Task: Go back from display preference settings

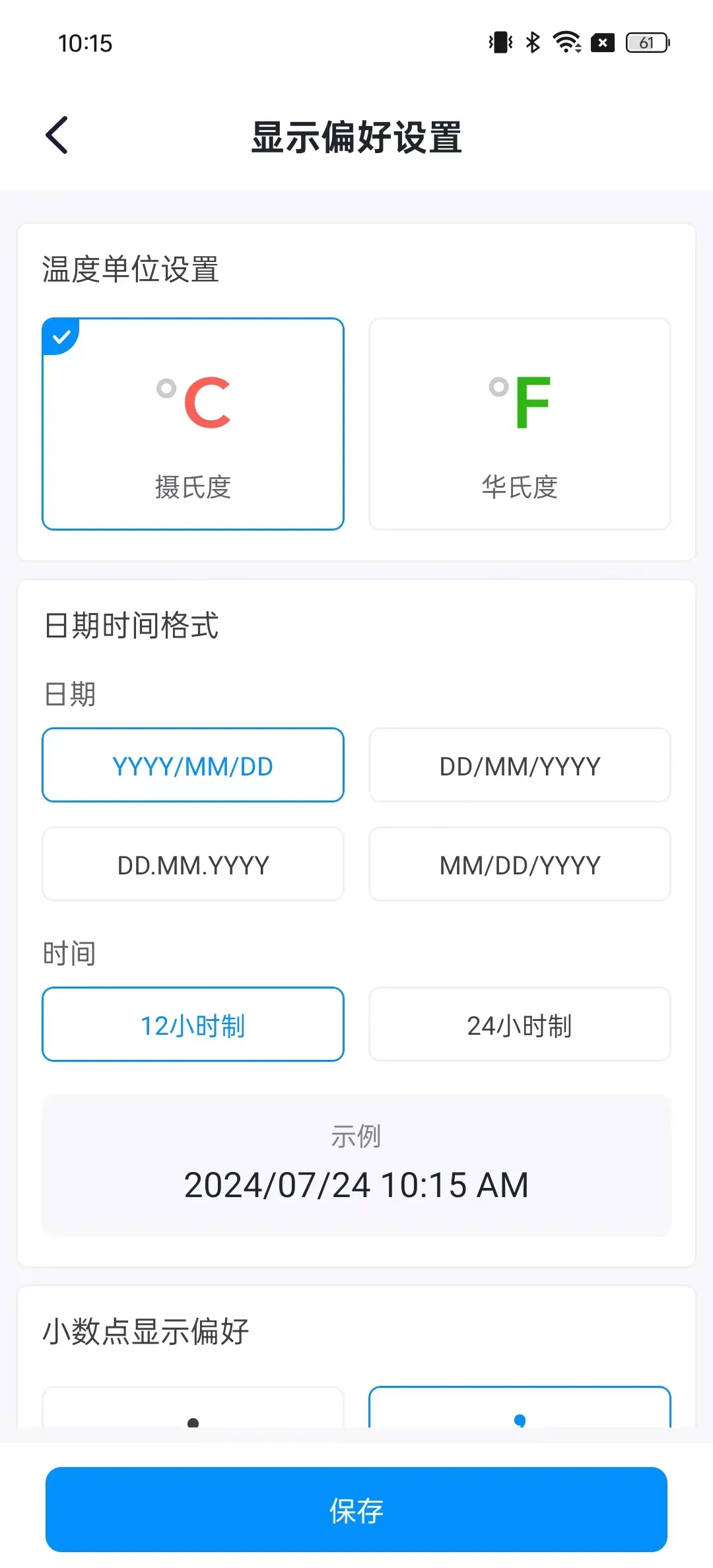Action: click(x=57, y=135)
